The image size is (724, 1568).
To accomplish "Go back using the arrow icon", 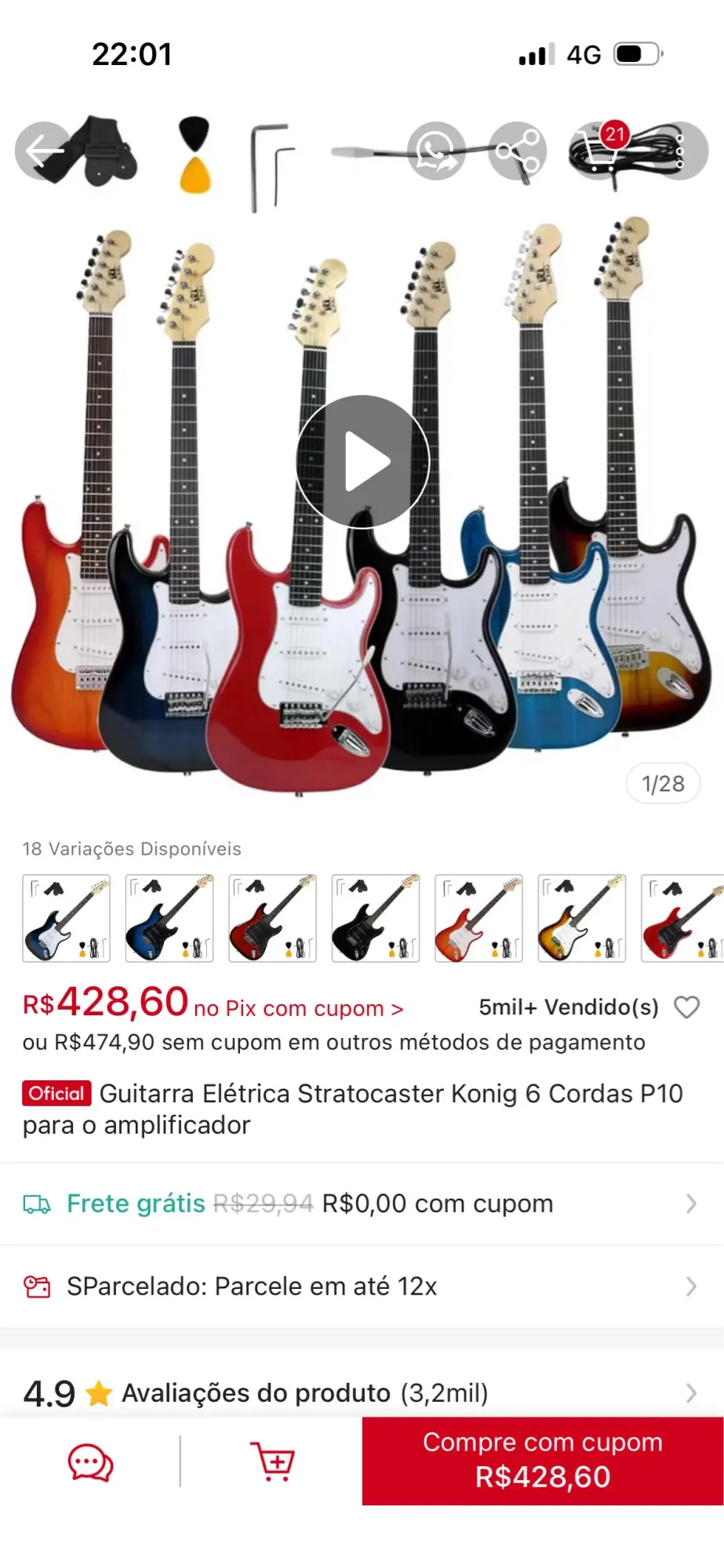I will tap(45, 151).
